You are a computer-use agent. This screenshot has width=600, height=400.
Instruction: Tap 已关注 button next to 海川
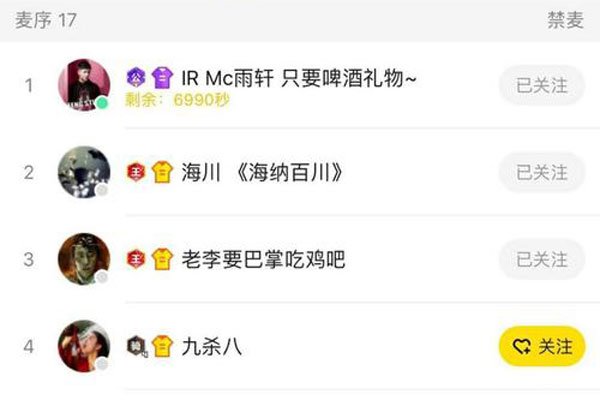541,172
